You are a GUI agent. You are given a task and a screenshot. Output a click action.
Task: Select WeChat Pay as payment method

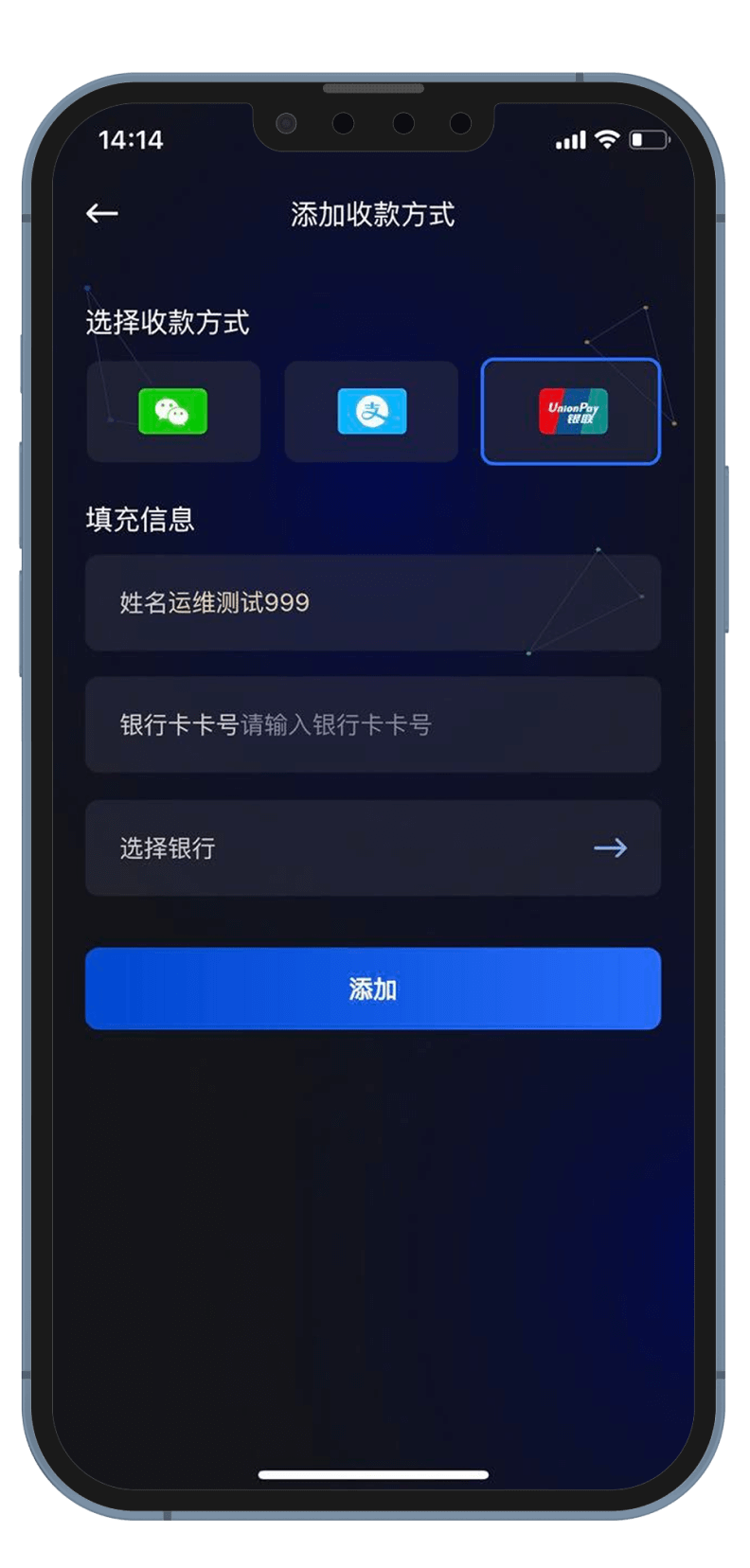(173, 412)
